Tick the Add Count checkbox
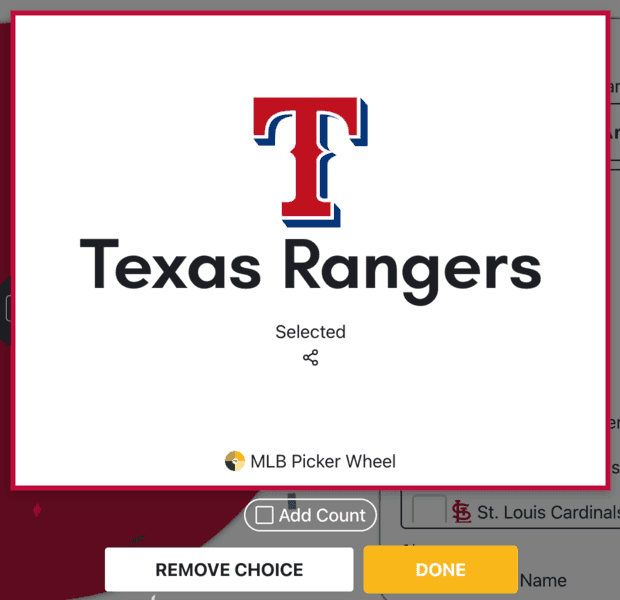Image resolution: width=620 pixels, height=600 pixels. (x=264, y=516)
